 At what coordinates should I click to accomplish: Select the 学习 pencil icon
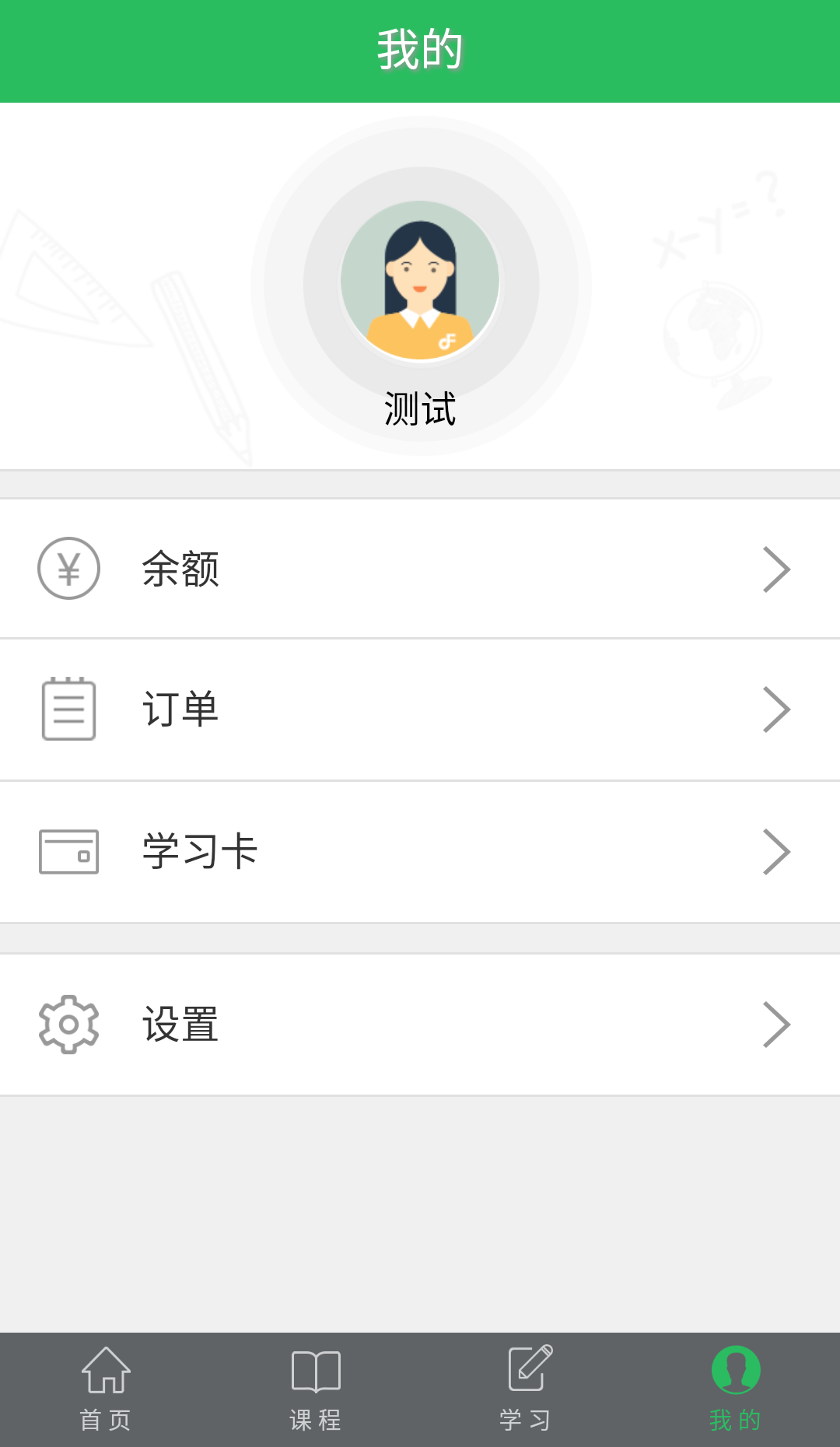click(525, 1372)
